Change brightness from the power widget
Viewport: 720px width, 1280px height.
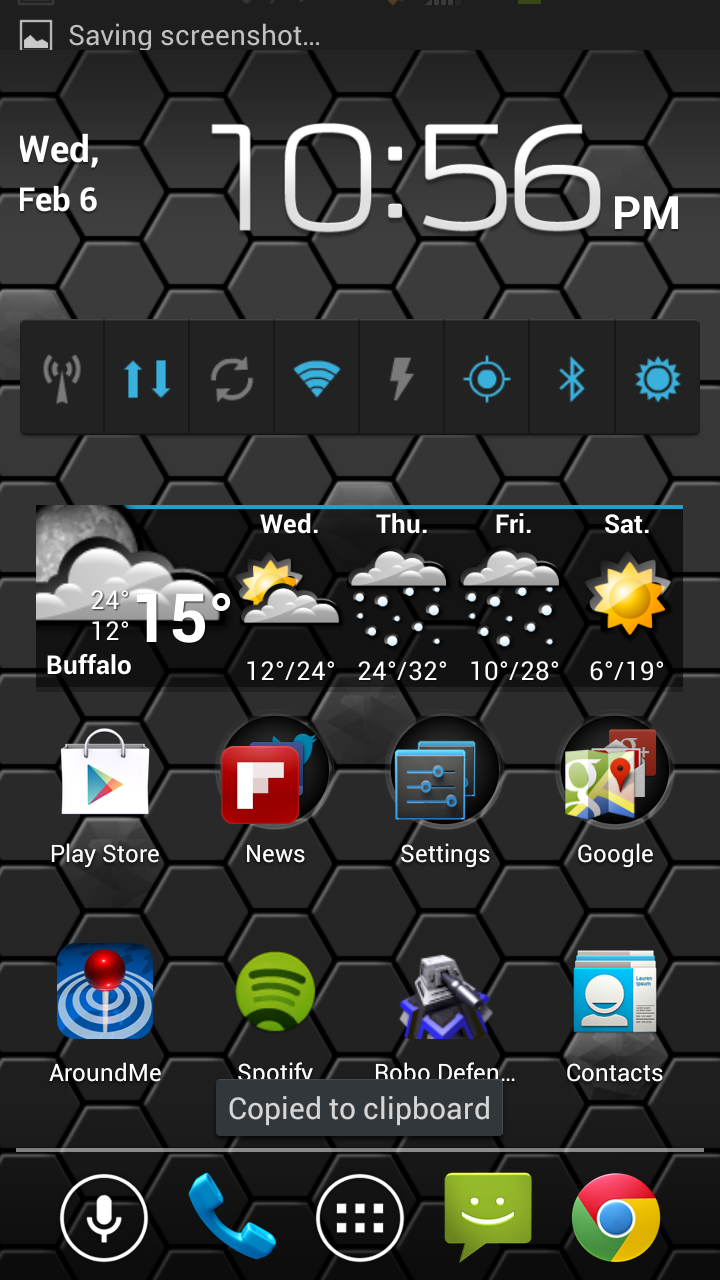click(x=657, y=379)
